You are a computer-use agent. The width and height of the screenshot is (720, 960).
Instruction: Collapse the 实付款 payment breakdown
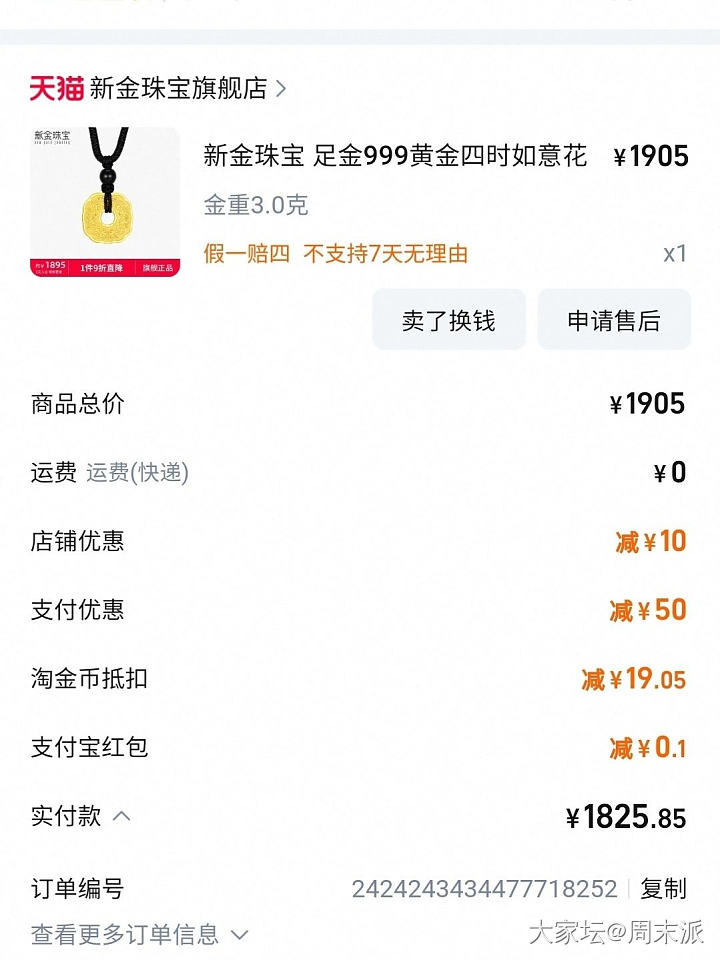(x=121, y=816)
